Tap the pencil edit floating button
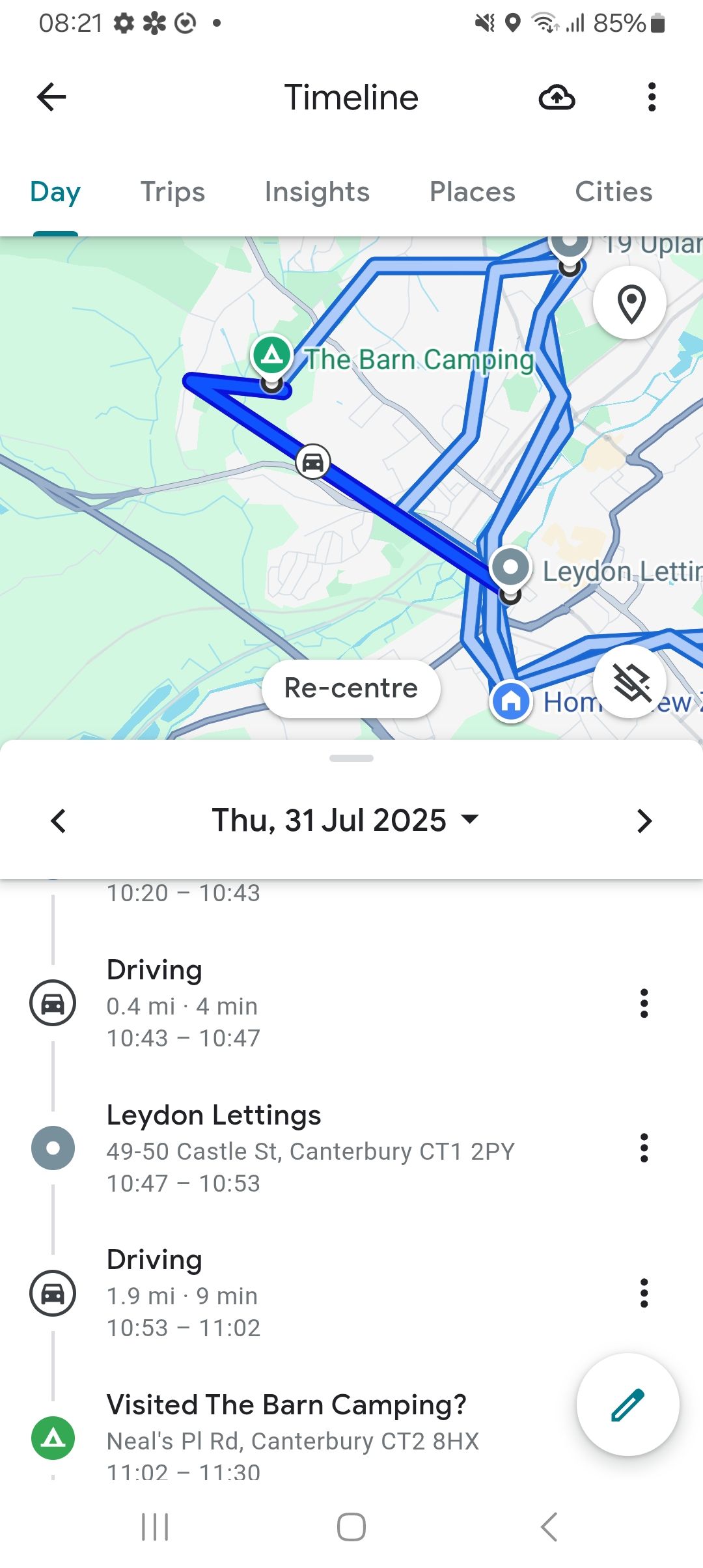Image resolution: width=703 pixels, height=1568 pixels. pyautogui.click(x=627, y=1405)
